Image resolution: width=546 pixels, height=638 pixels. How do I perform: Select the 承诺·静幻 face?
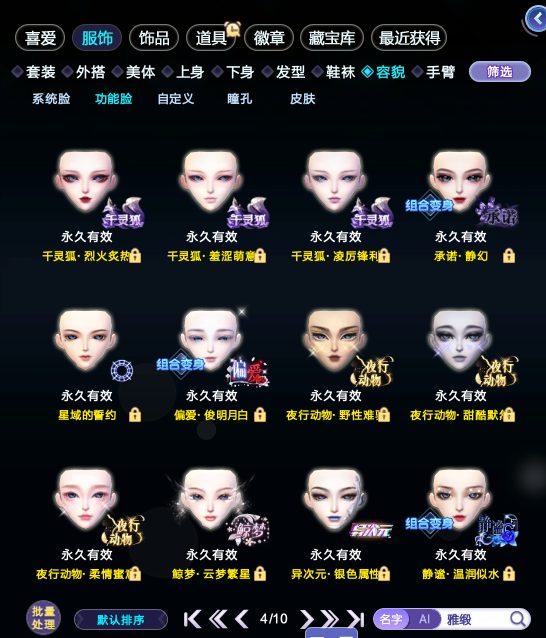[460, 203]
